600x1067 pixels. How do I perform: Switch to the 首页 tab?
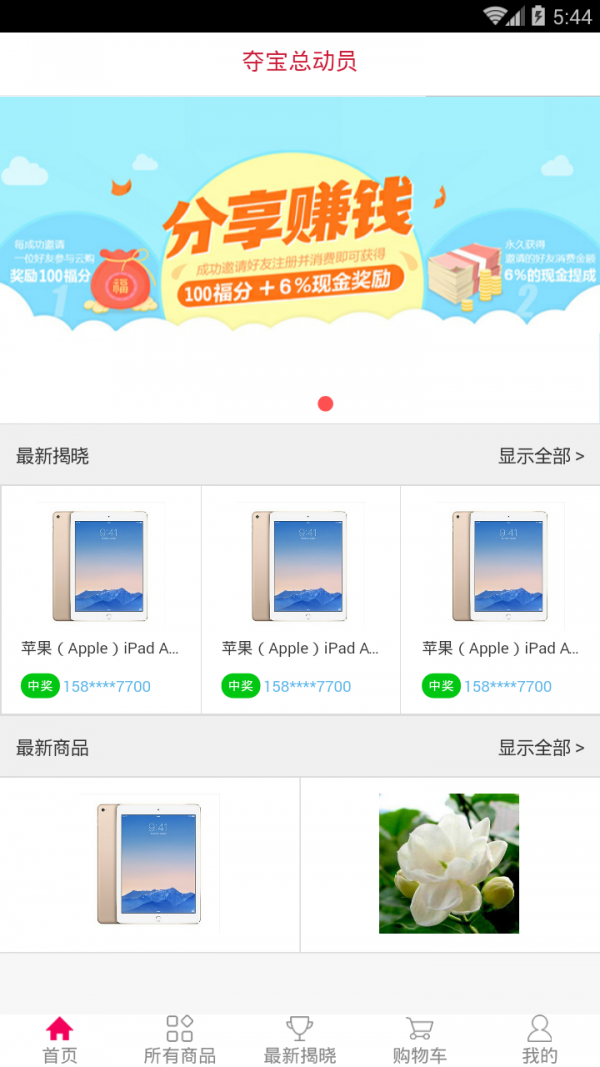click(x=60, y=1040)
